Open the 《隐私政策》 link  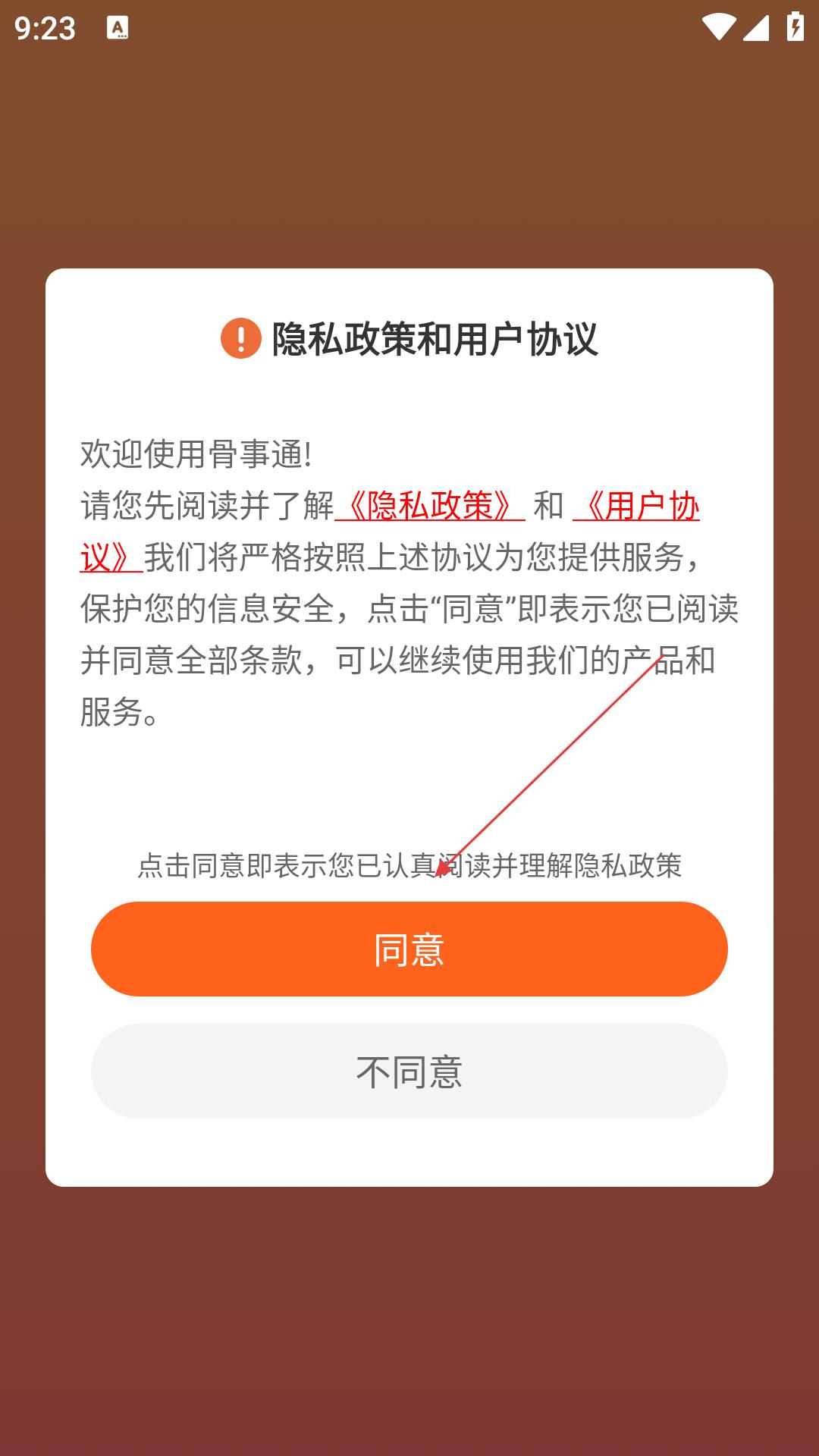click(430, 506)
